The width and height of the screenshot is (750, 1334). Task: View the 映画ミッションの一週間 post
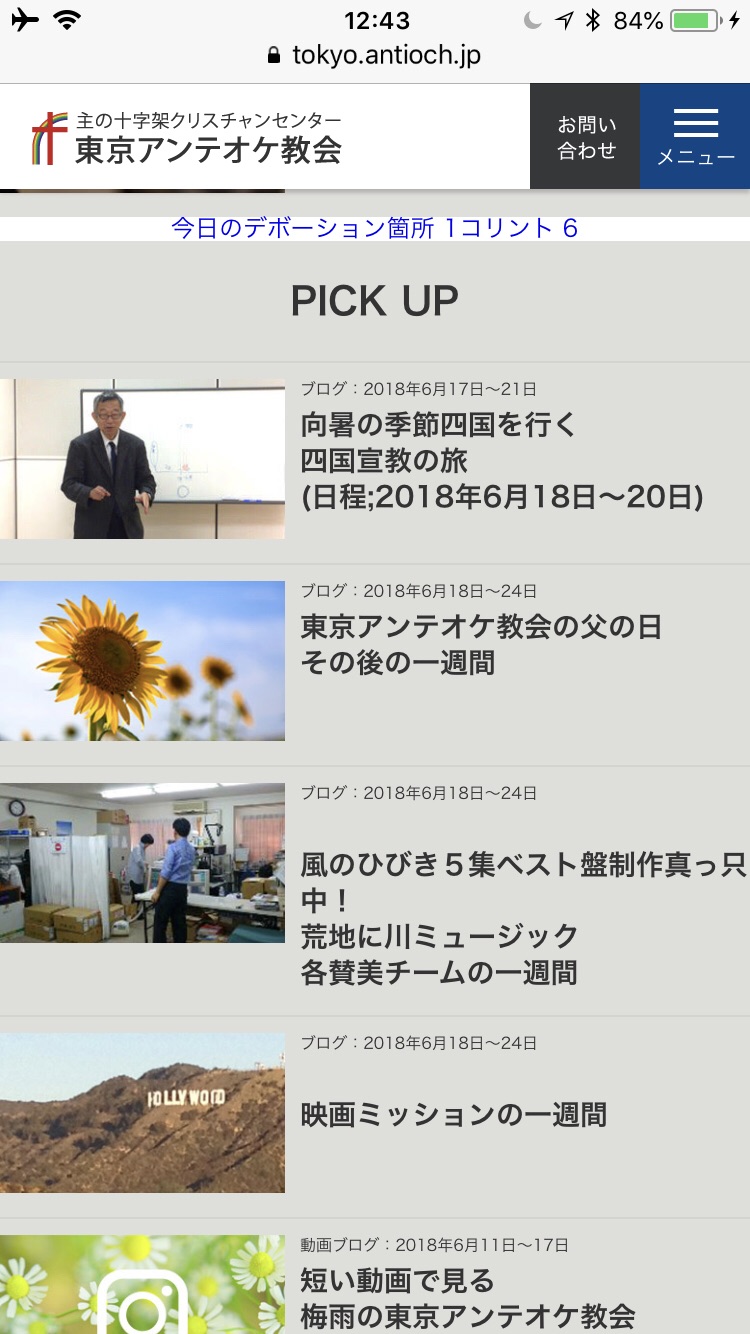coord(454,1115)
